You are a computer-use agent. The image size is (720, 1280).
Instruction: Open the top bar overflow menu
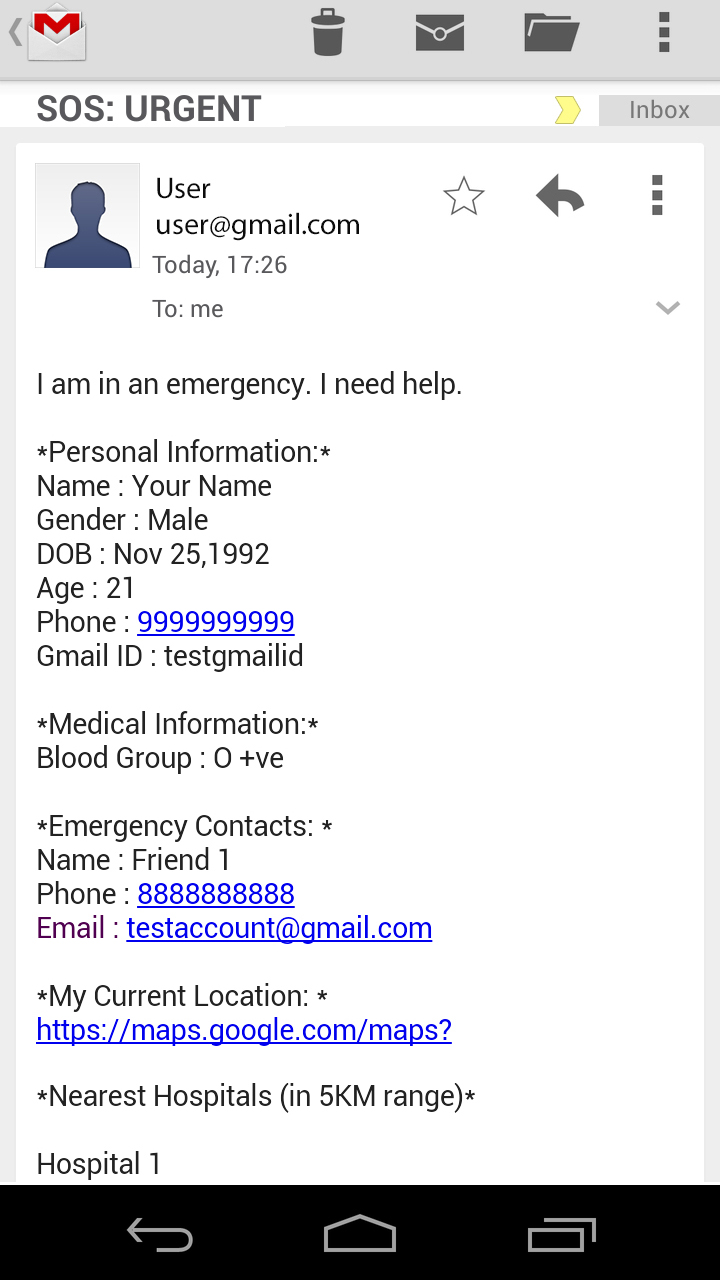pyautogui.click(x=663, y=33)
